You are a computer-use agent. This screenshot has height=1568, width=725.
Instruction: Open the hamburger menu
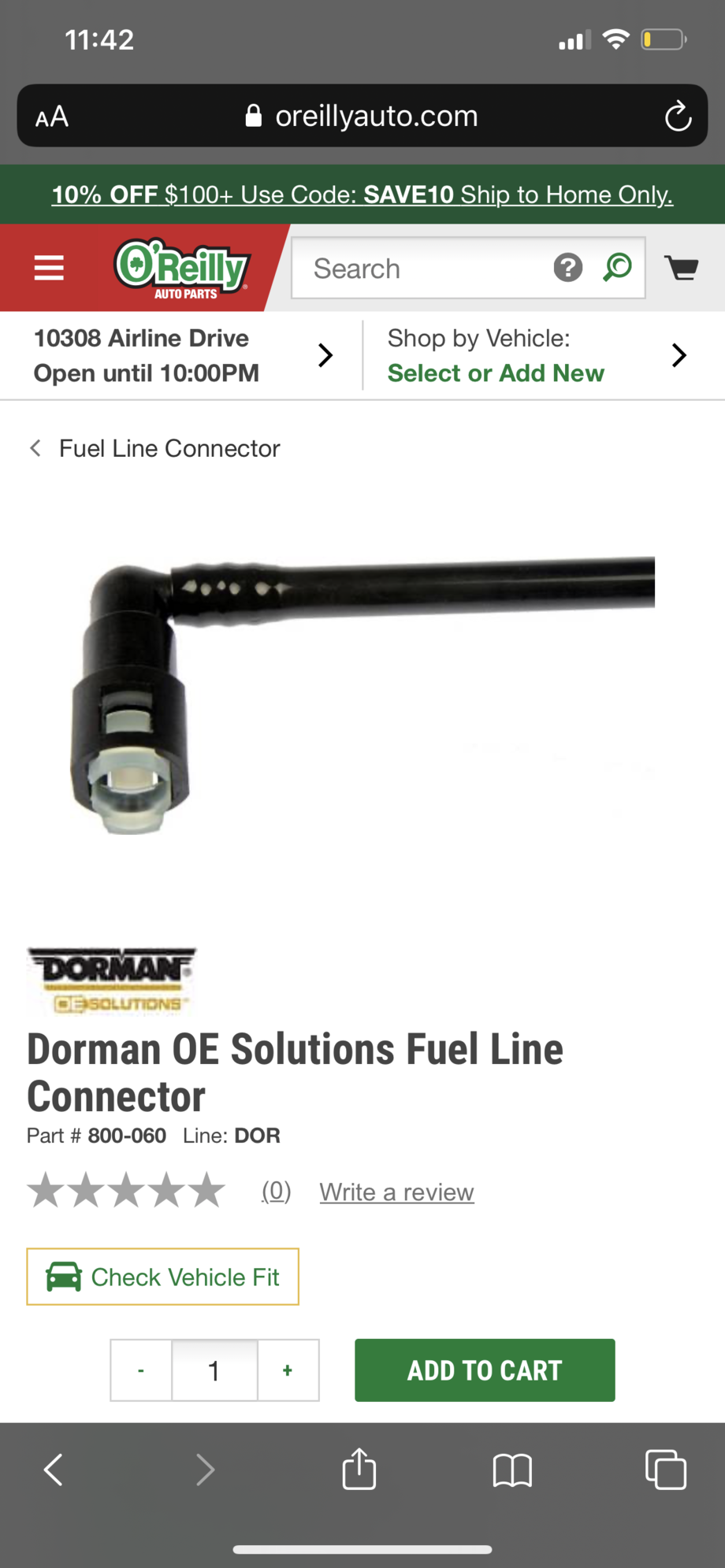[x=49, y=269]
